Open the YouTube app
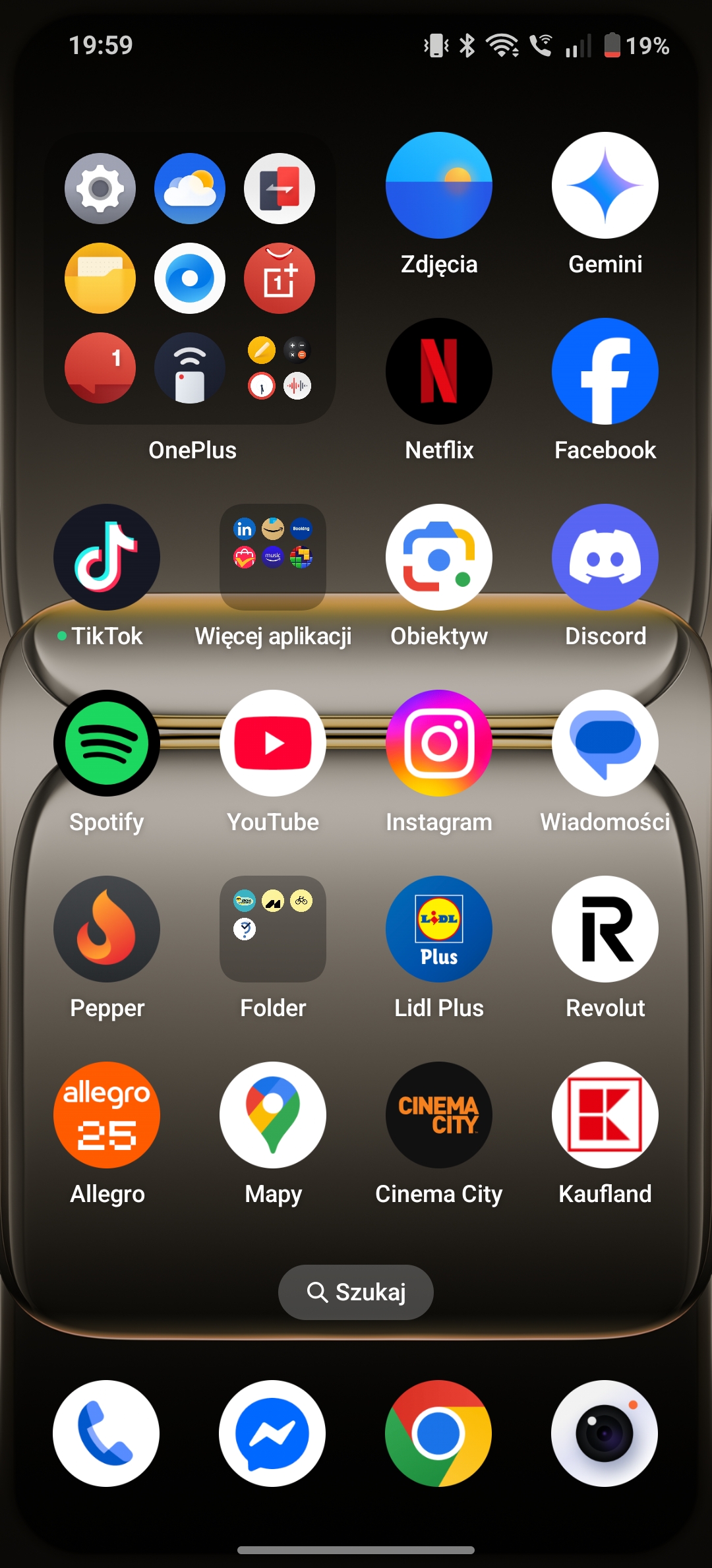The image size is (712, 1568). click(273, 743)
